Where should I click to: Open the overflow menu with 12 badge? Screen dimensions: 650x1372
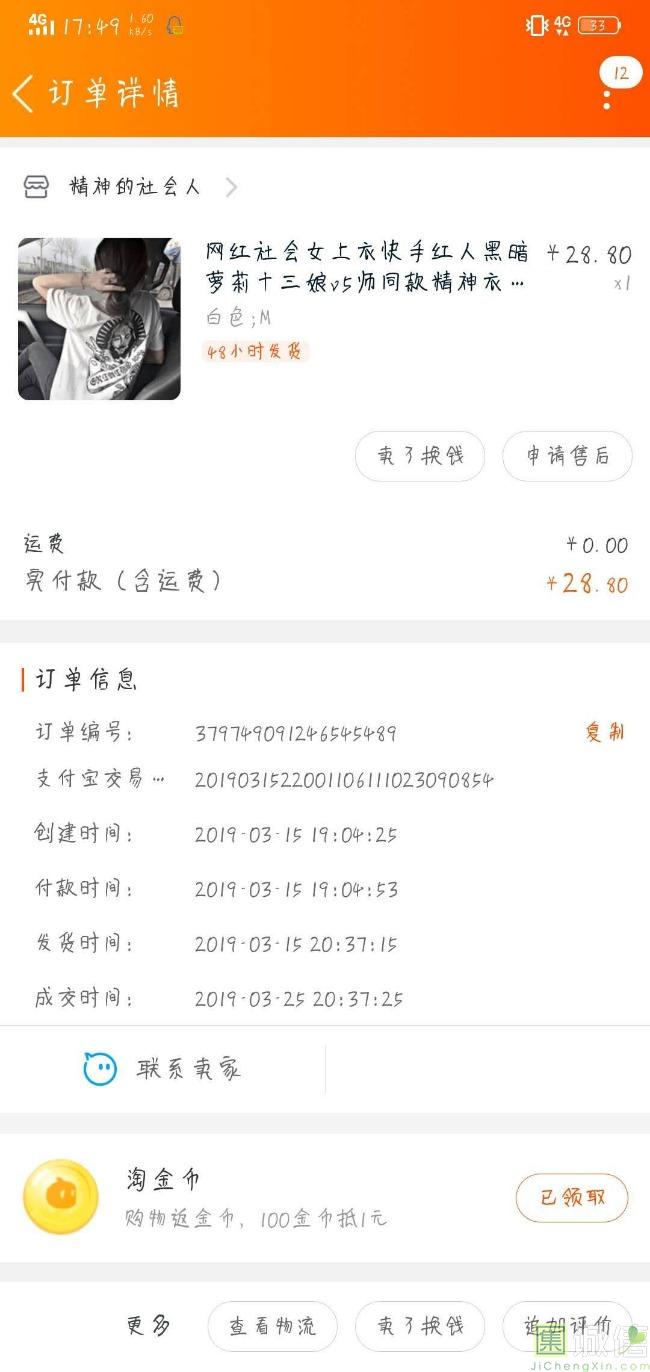pyautogui.click(x=607, y=95)
